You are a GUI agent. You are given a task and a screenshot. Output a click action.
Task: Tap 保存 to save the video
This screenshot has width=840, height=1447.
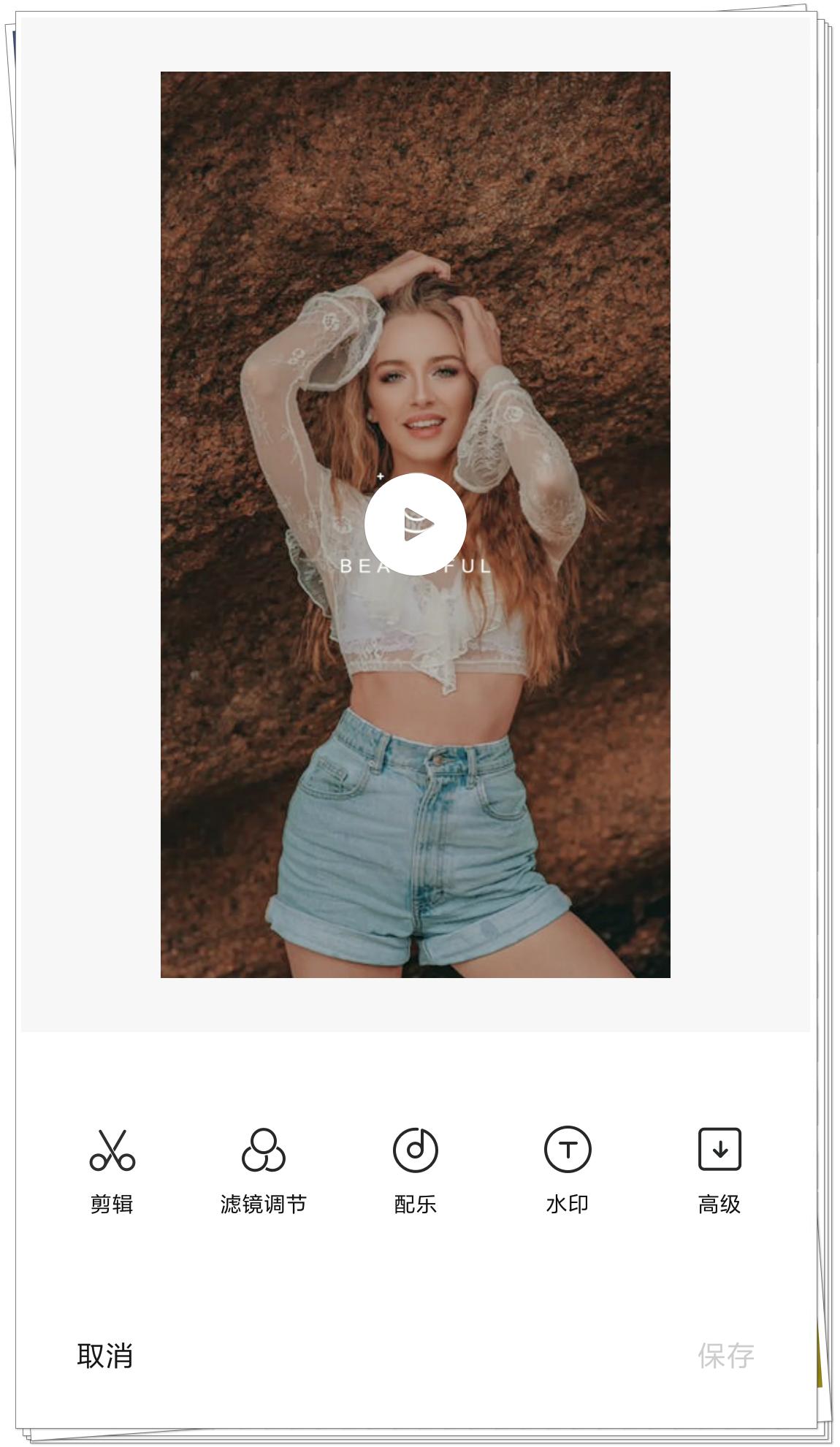click(x=725, y=1356)
